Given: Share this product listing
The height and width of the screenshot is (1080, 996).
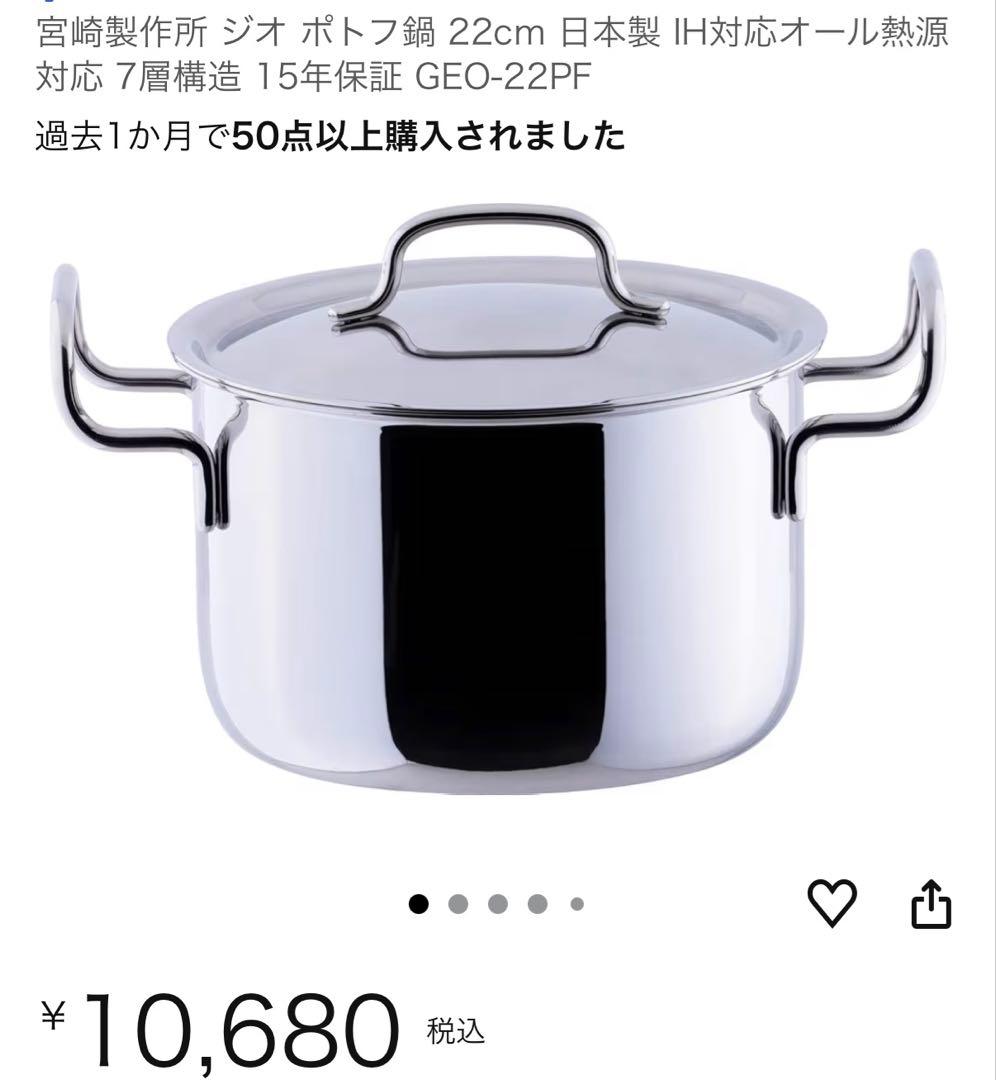Looking at the screenshot, I should point(930,905).
